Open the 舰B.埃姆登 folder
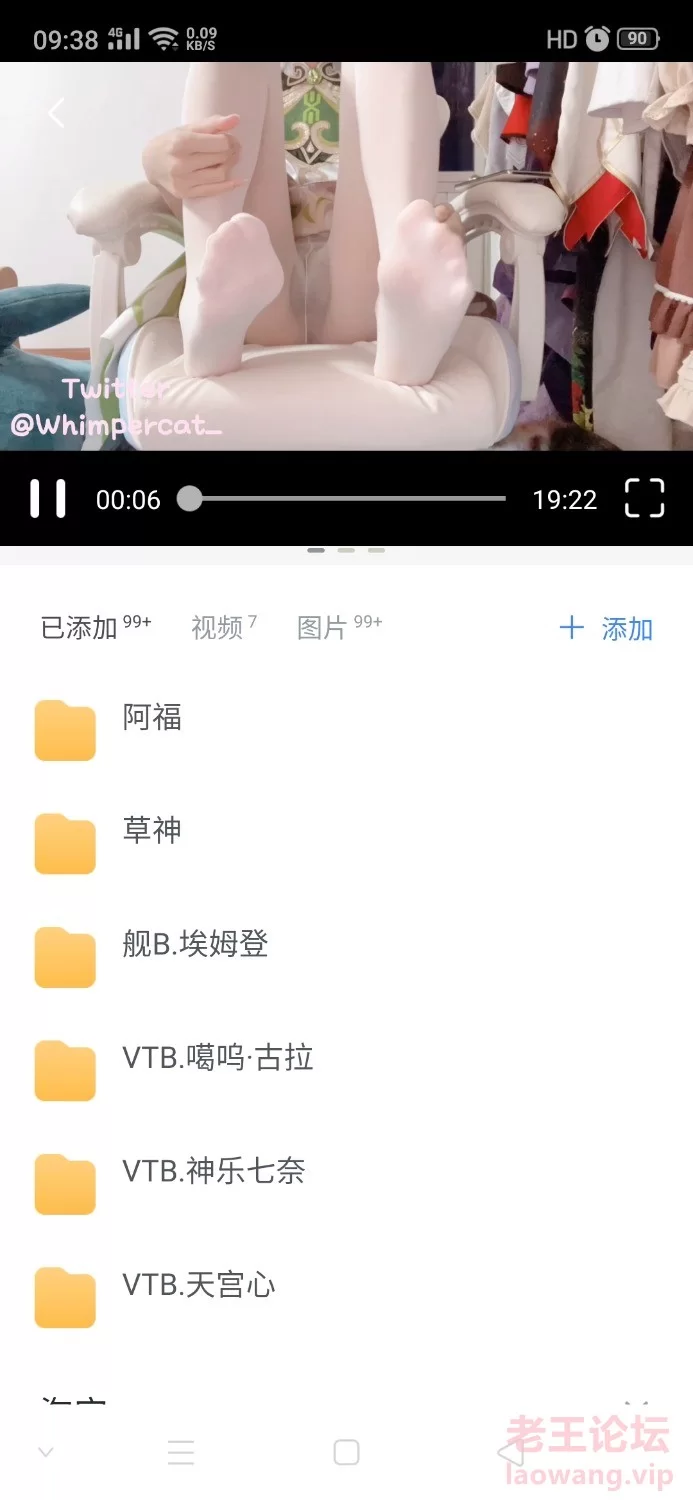The image size is (693, 1500). [195, 944]
